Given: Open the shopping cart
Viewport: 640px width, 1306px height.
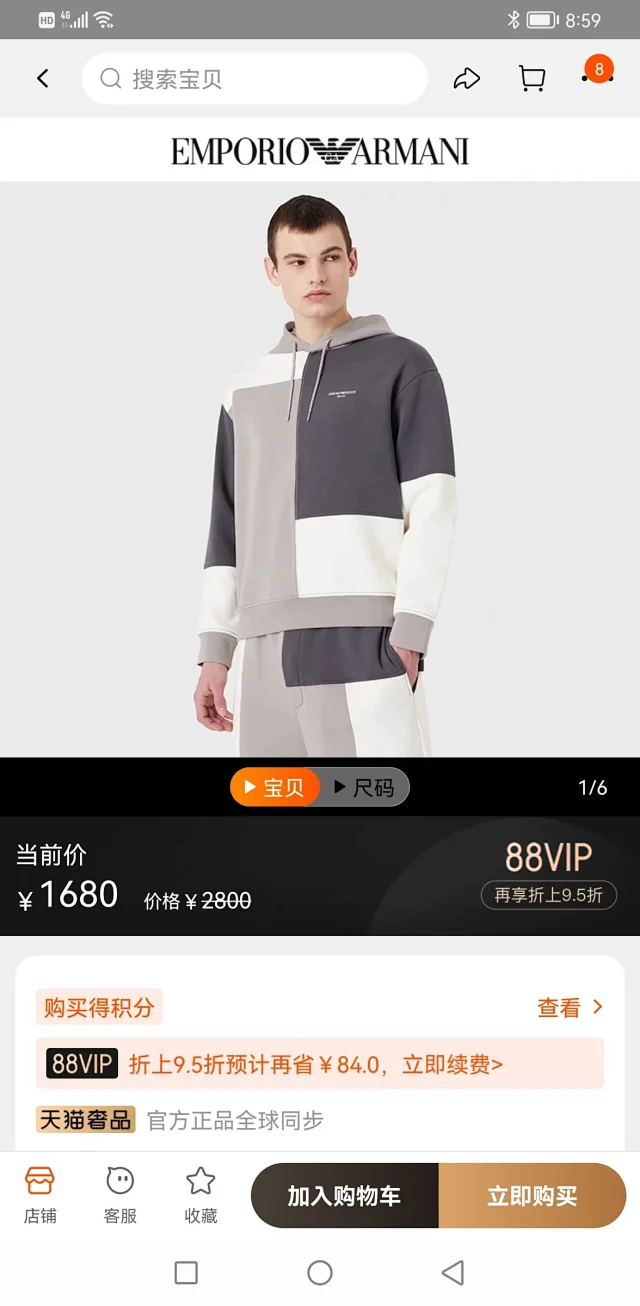Looking at the screenshot, I should click(x=532, y=79).
